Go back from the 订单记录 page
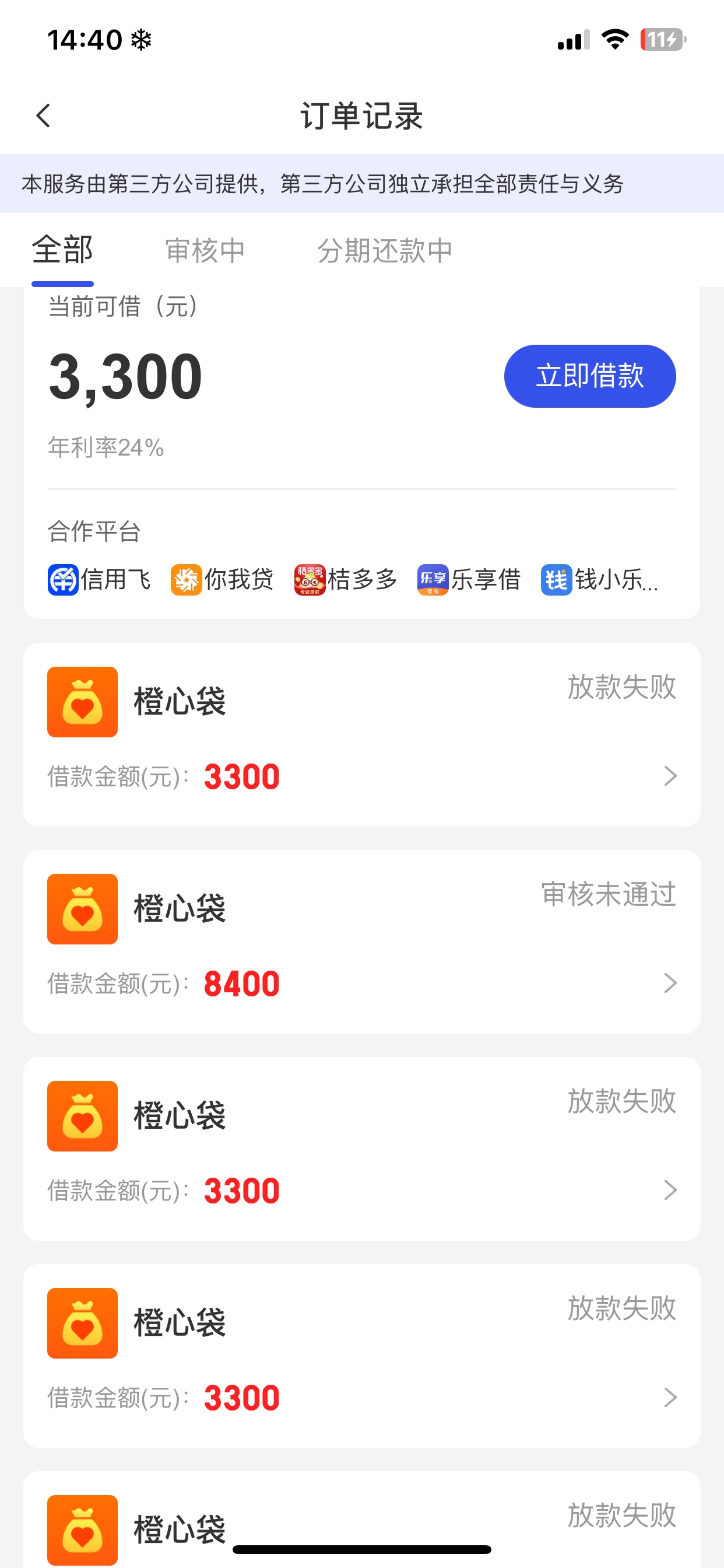The width and height of the screenshot is (724, 1568). pos(43,116)
